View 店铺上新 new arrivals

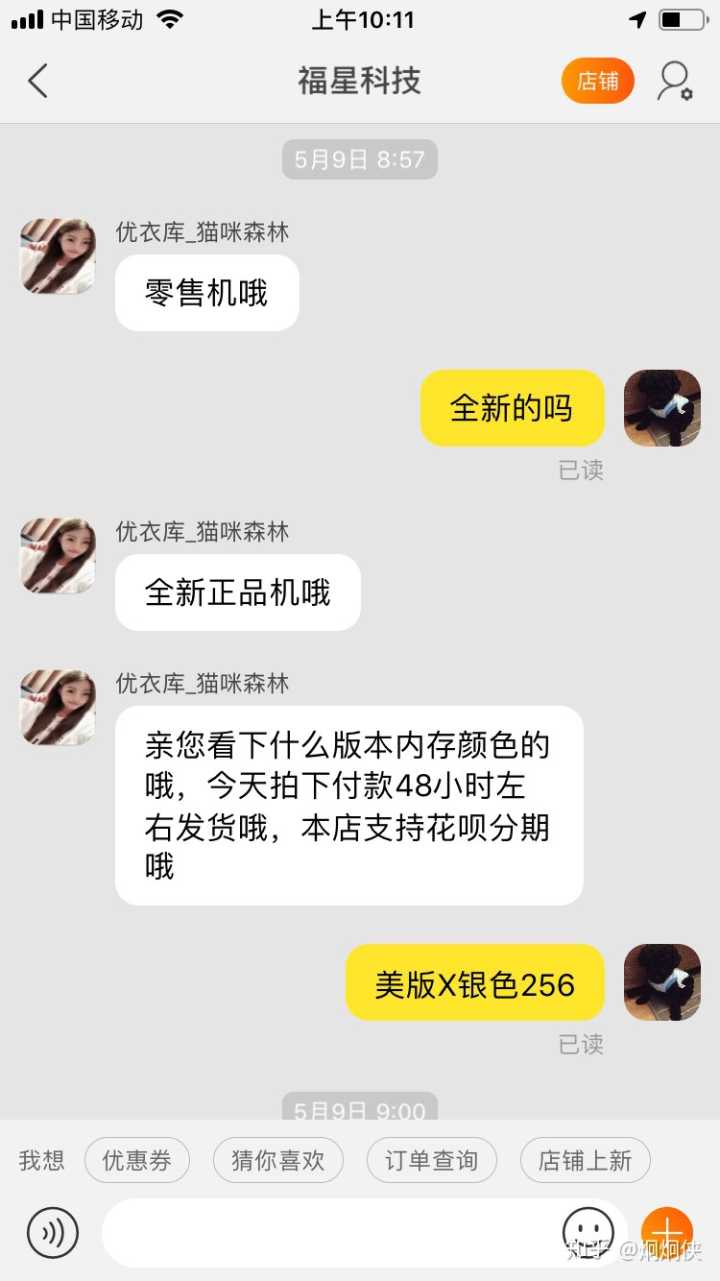point(585,1160)
